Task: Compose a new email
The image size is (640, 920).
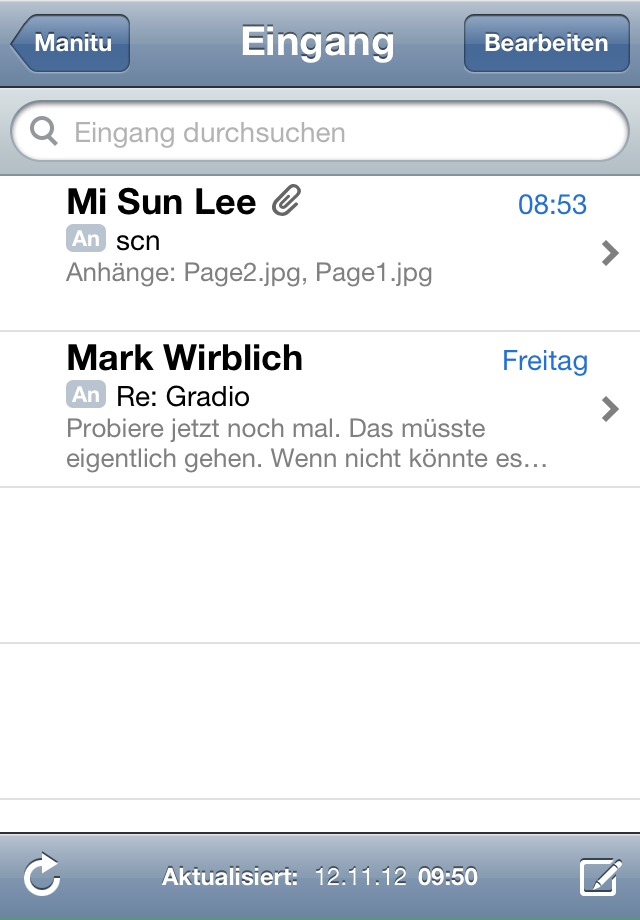Action: click(x=600, y=877)
